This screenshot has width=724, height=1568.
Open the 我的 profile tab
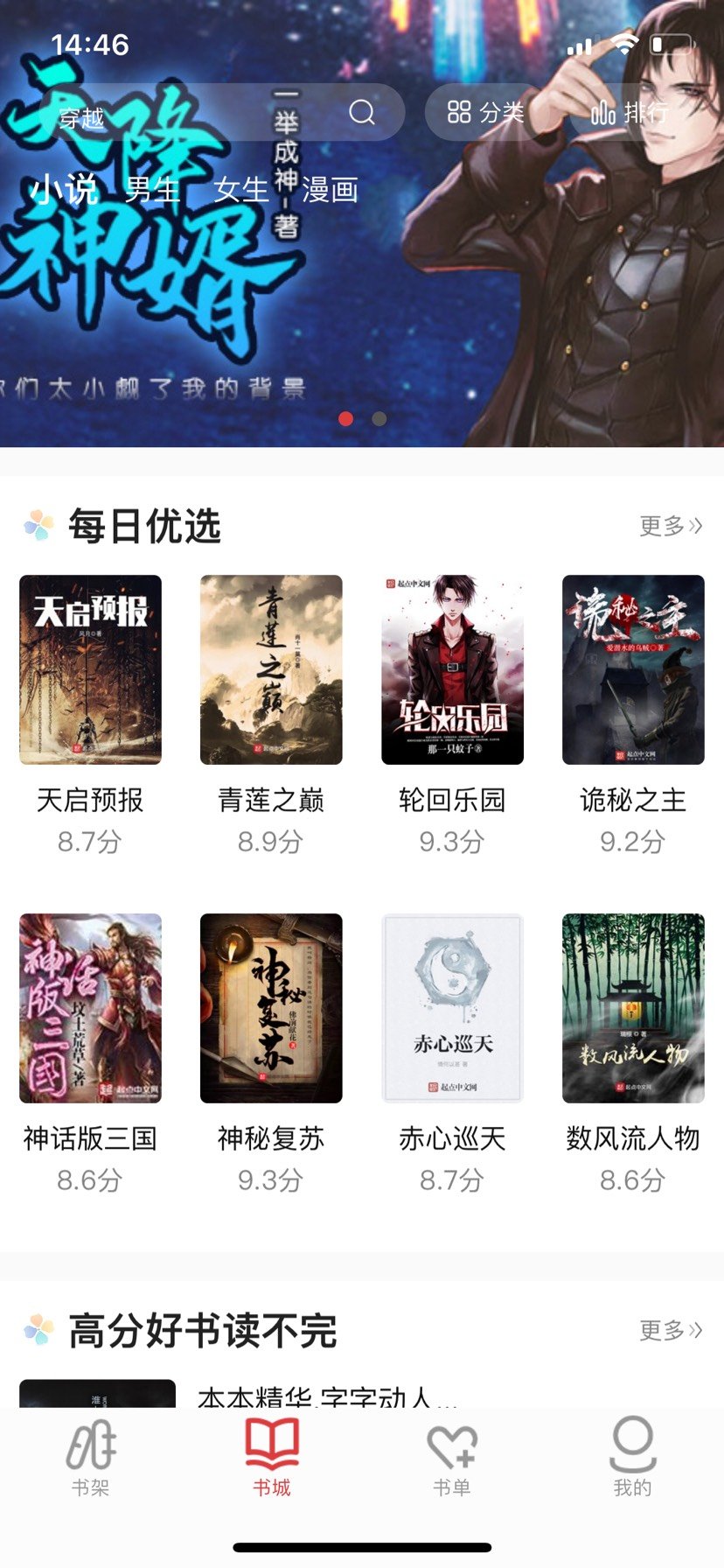[x=632, y=1457]
